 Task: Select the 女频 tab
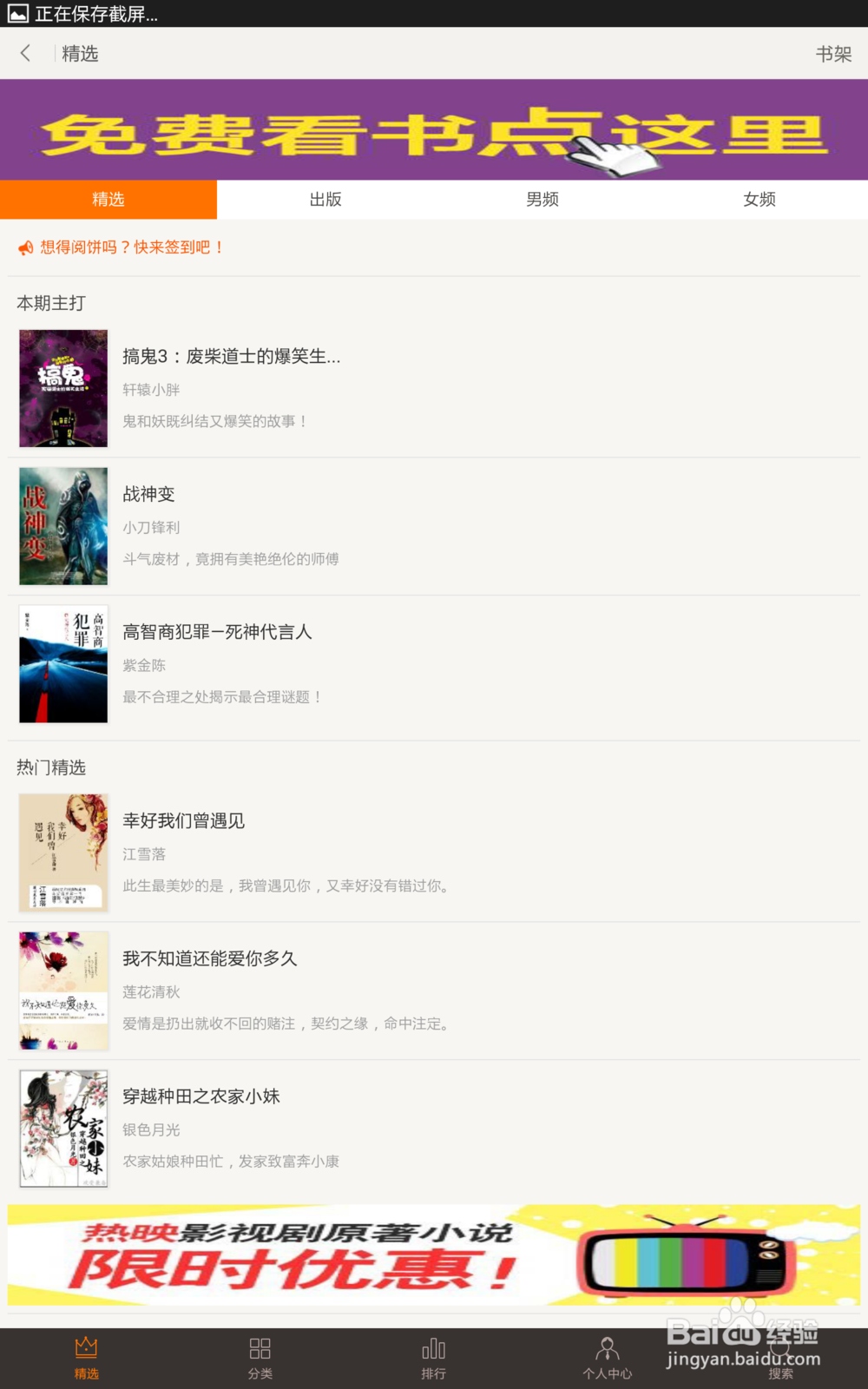pos(759,199)
